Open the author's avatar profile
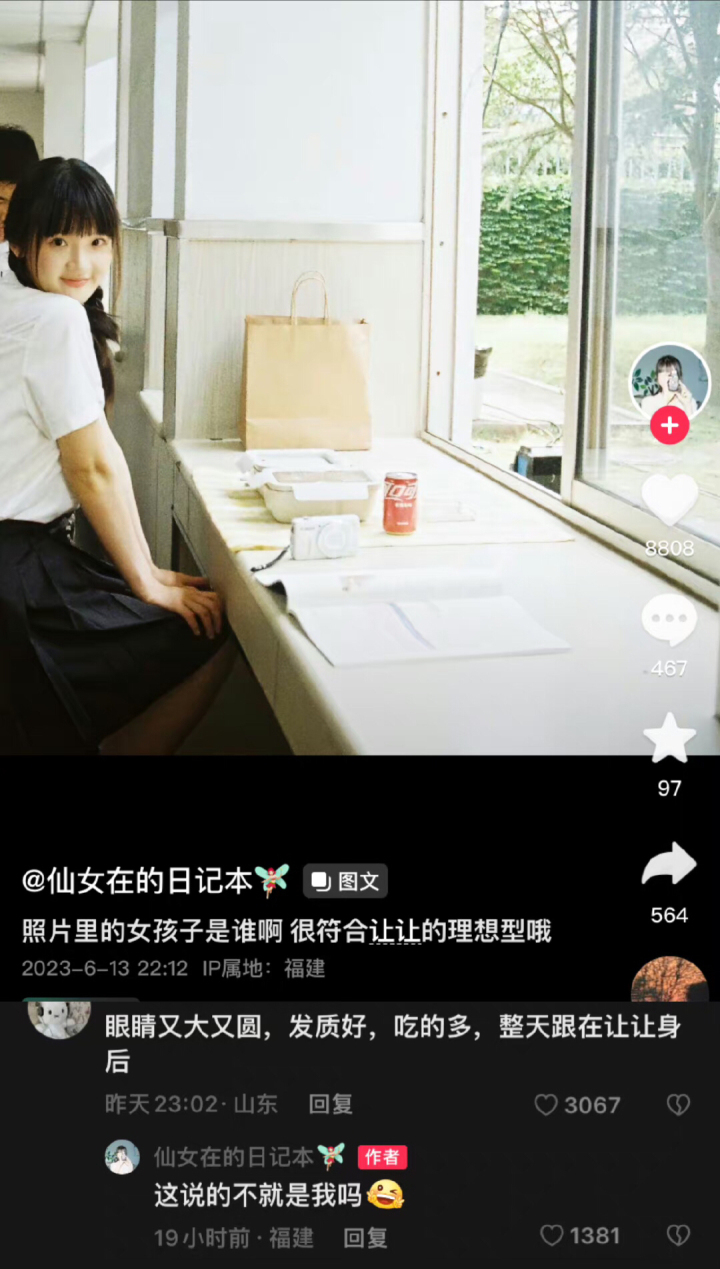Viewport: 720px width, 1269px height. tap(669, 382)
